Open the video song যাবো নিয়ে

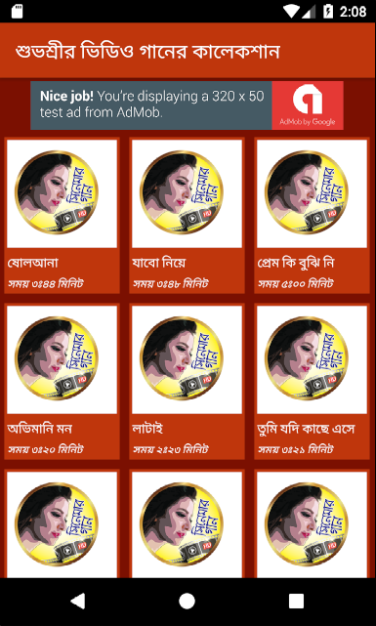[x=187, y=216]
